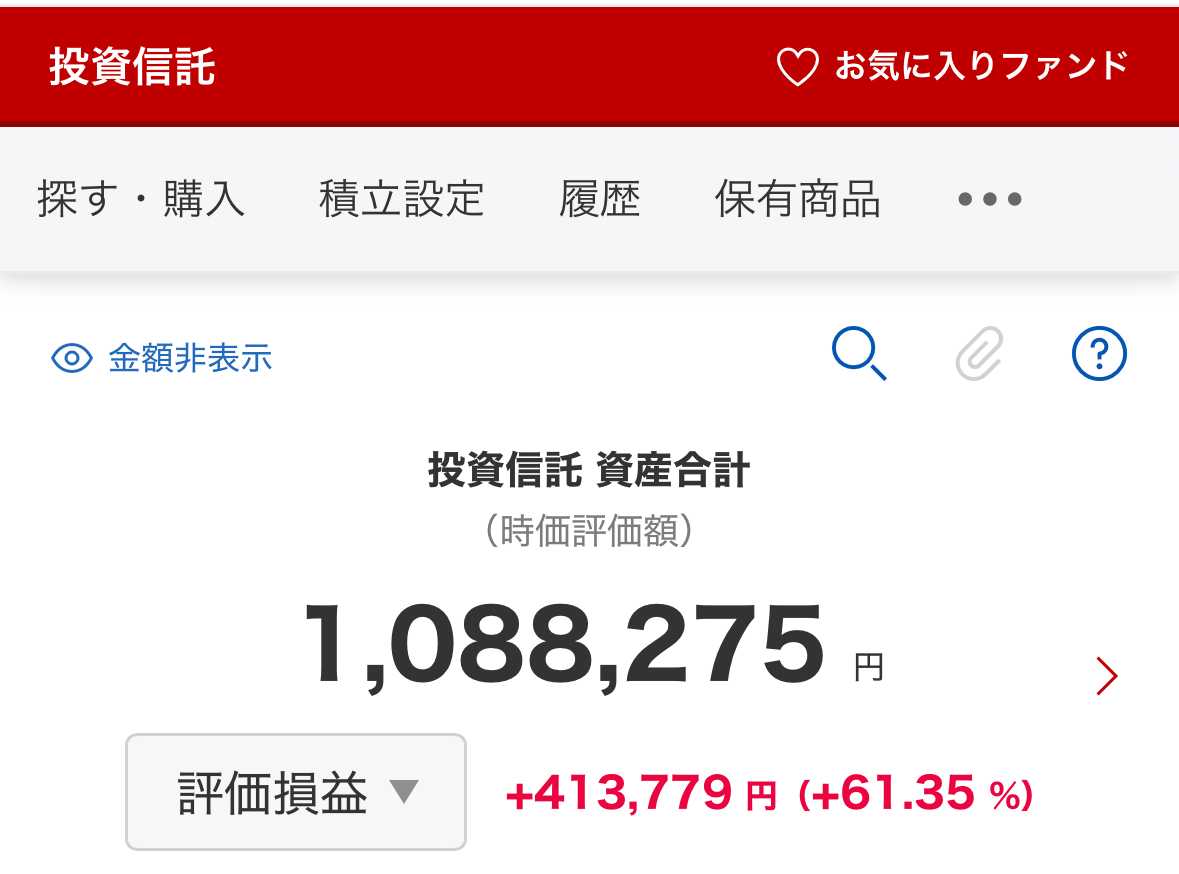Open お気に入りファンド favorites

click(x=953, y=67)
